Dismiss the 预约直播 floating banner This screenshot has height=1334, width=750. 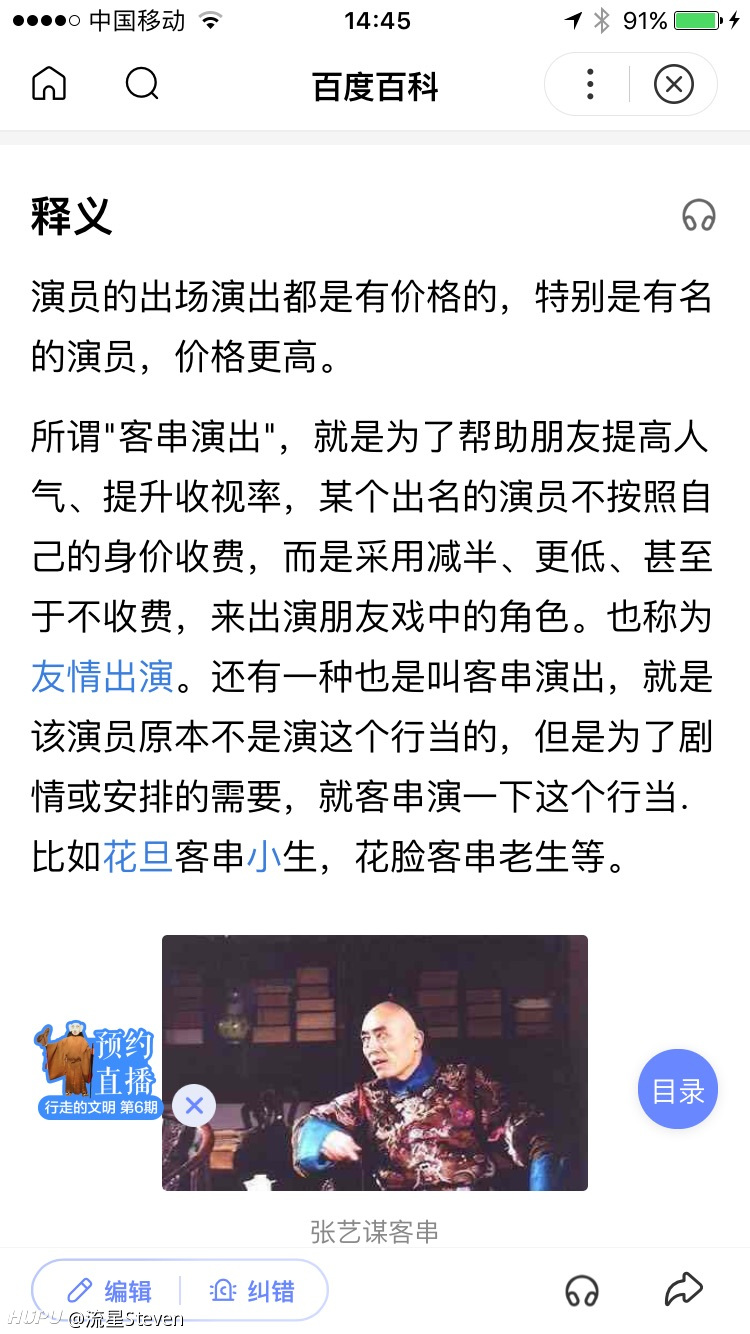pyautogui.click(x=194, y=1105)
